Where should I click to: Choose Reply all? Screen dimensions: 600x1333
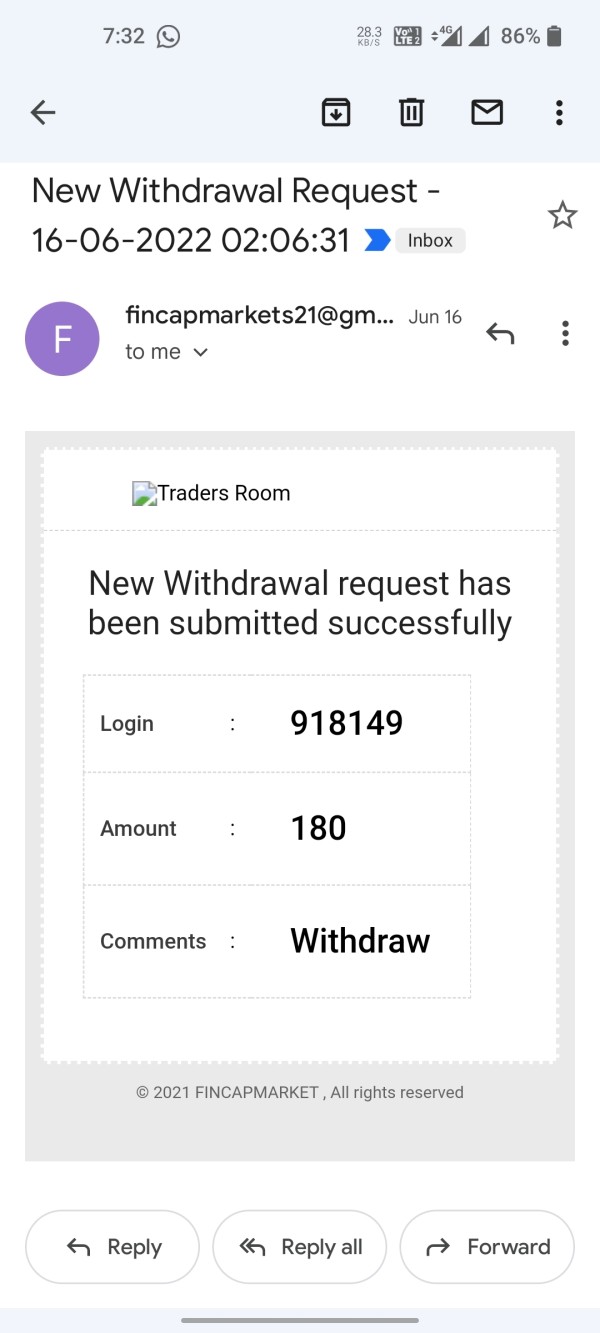click(300, 1247)
